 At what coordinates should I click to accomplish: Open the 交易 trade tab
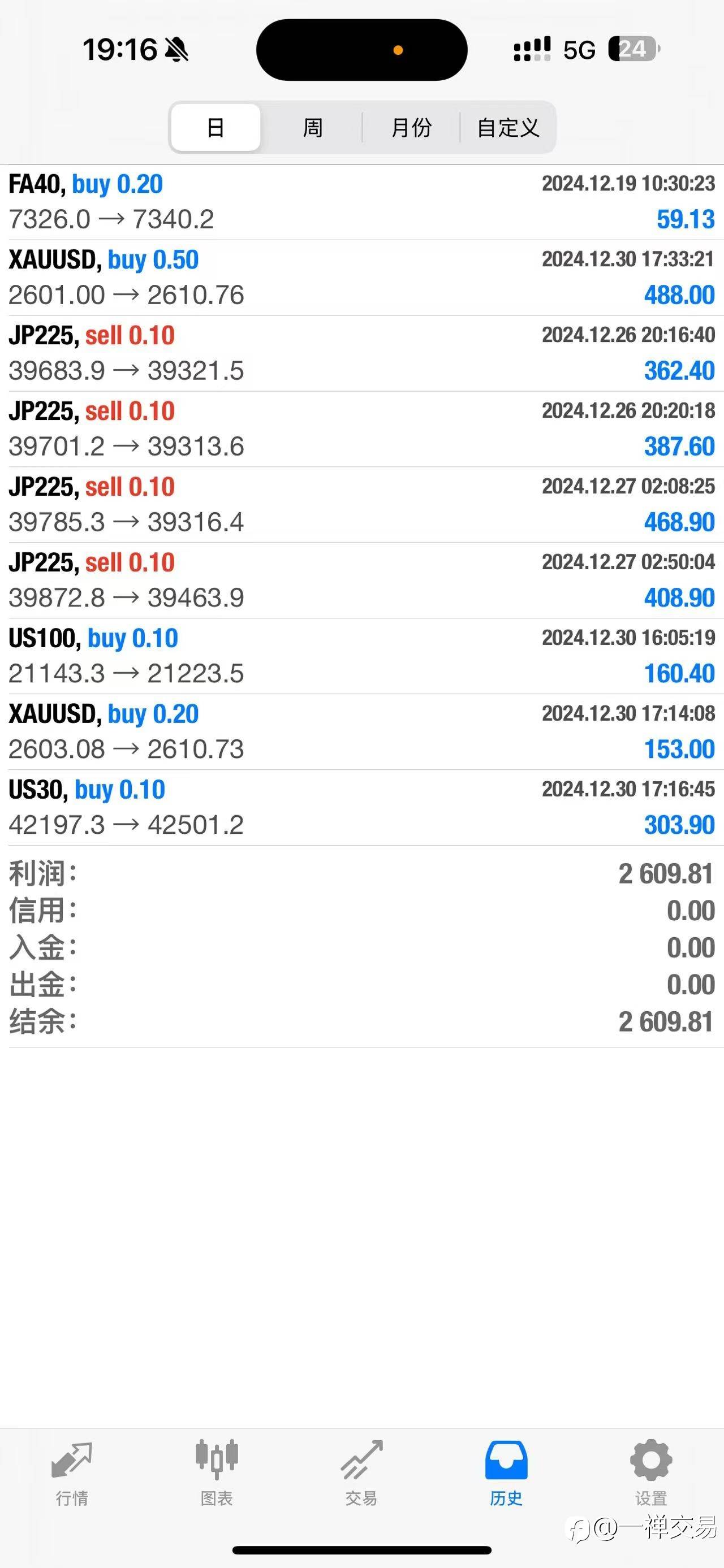click(361, 1473)
